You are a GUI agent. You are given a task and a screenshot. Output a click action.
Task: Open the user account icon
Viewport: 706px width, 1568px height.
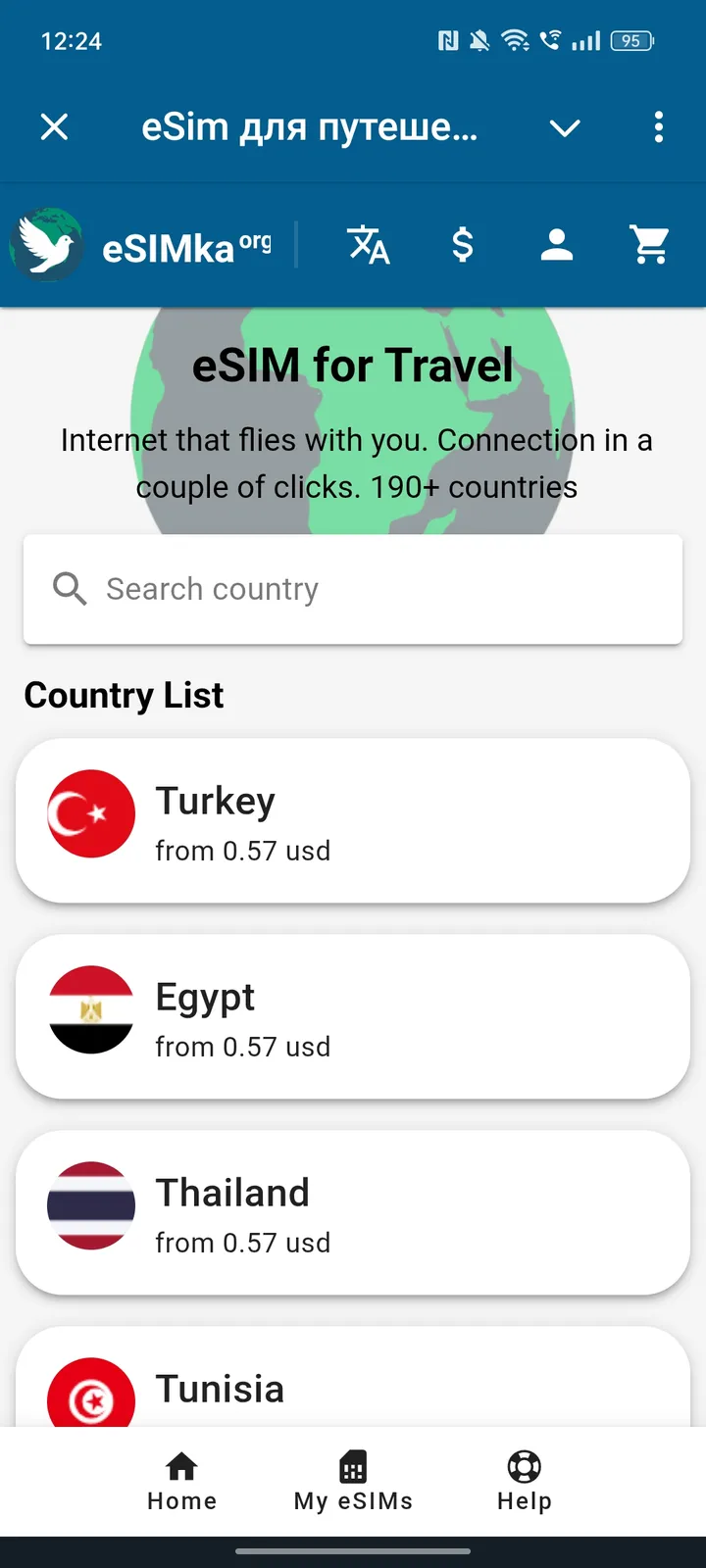coord(556,245)
